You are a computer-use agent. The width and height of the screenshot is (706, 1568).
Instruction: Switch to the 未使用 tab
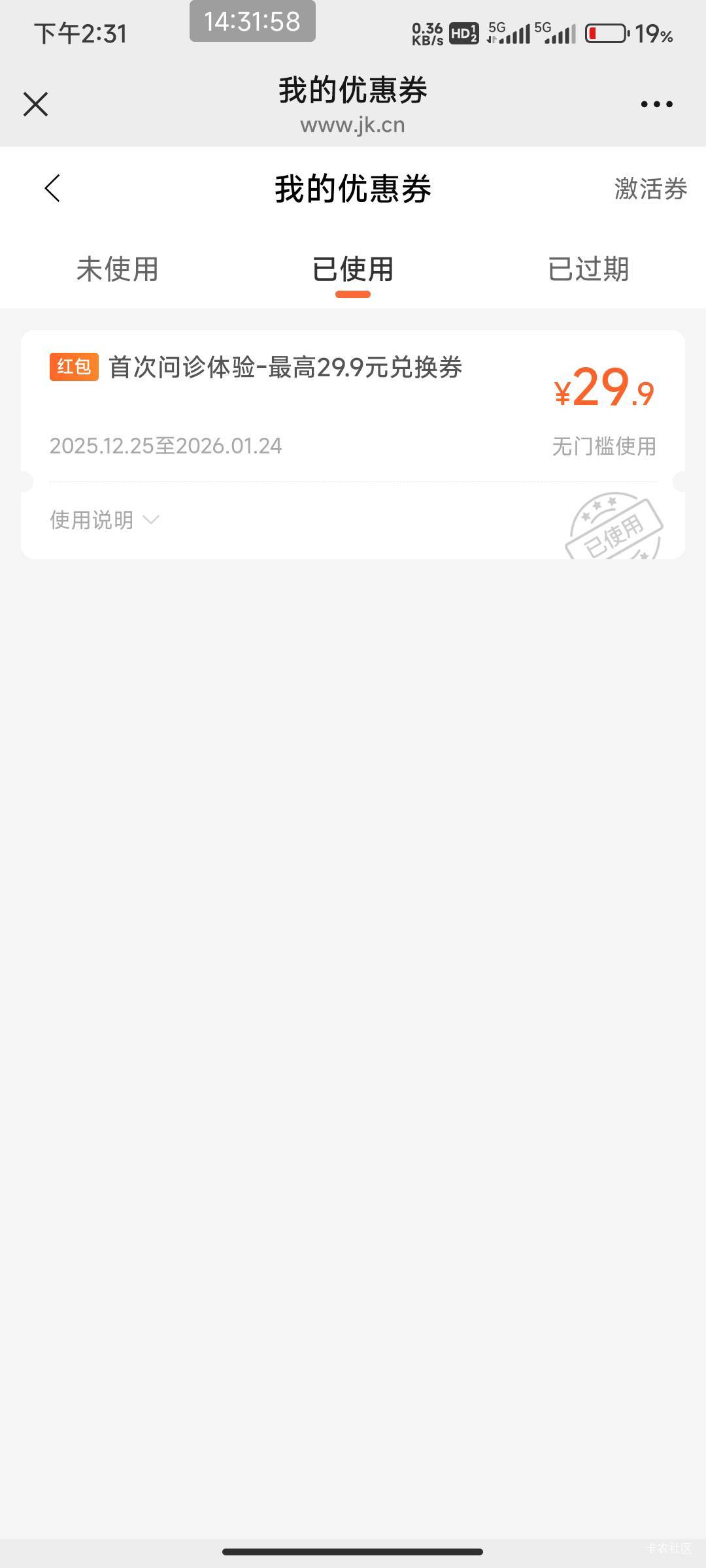pyautogui.click(x=118, y=269)
